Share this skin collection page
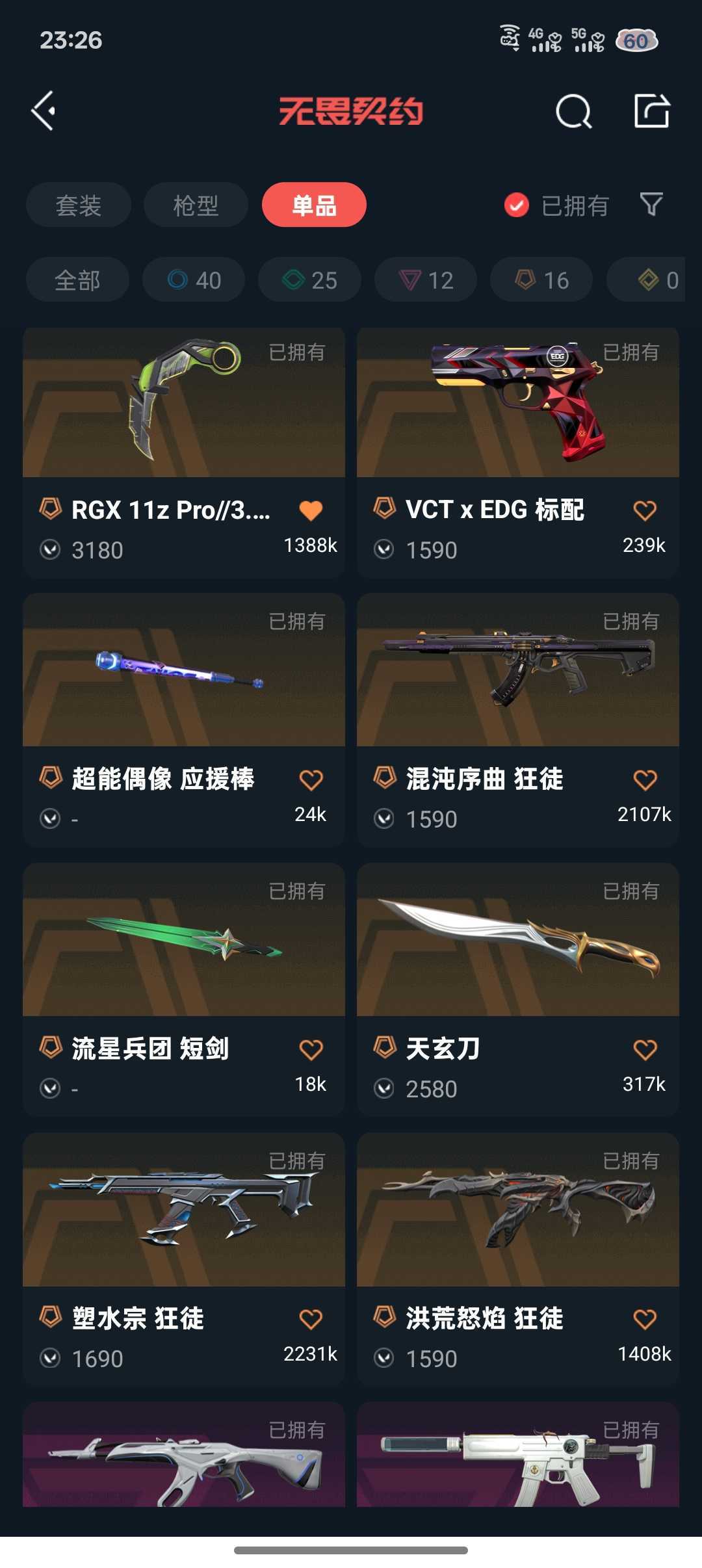702x1568 pixels. coord(651,111)
